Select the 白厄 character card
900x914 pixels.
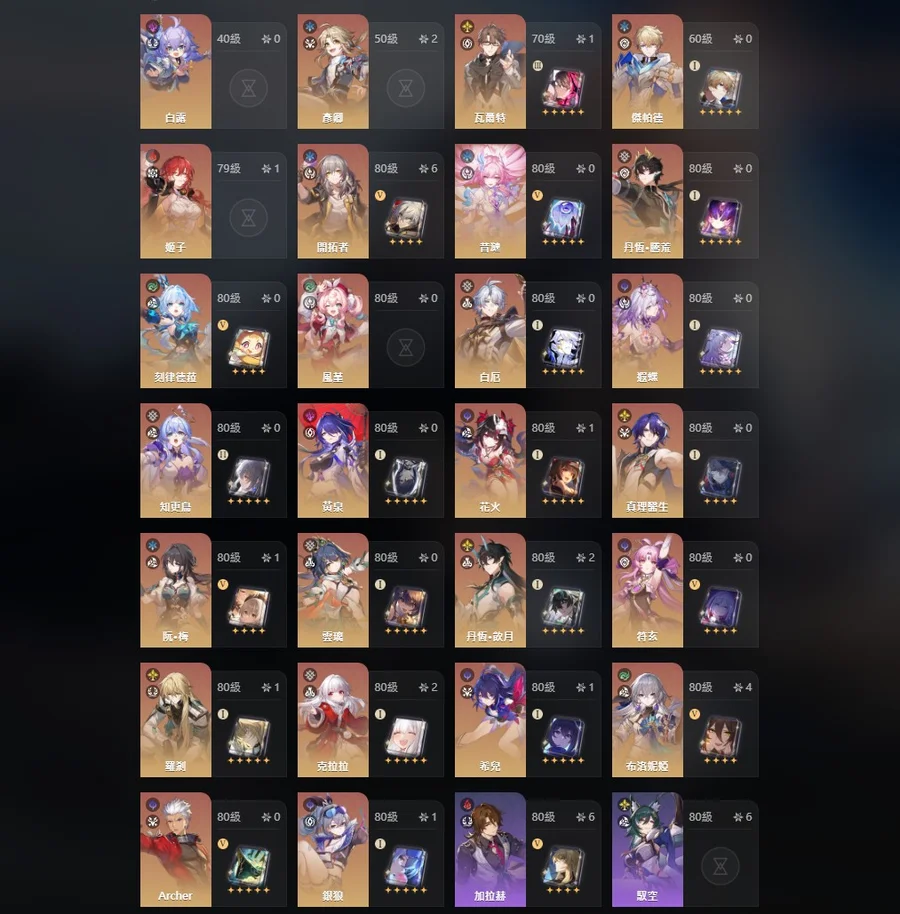coord(490,330)
